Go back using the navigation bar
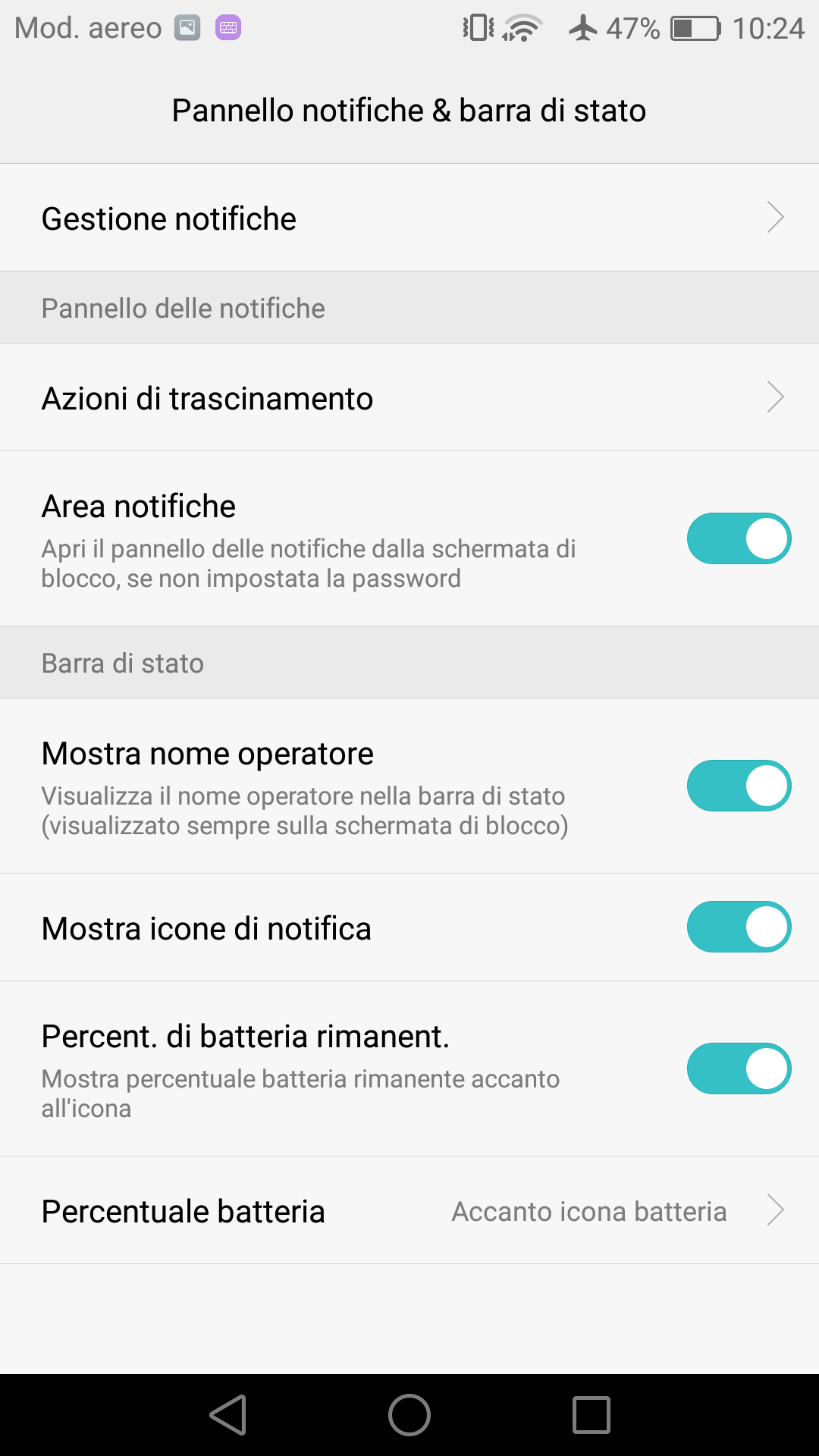Image resolution: width=819 pixels, height=1456 pixels. (228, 1415)
